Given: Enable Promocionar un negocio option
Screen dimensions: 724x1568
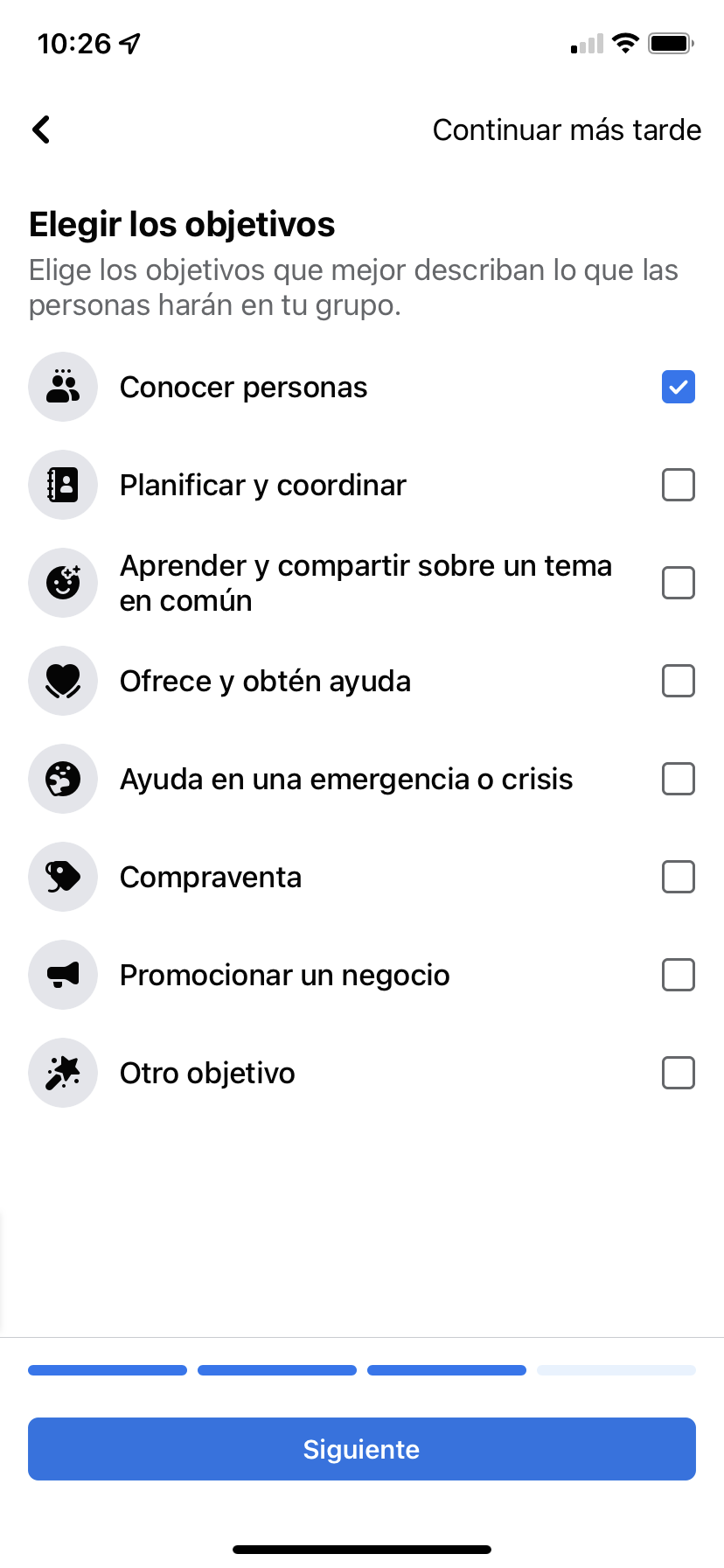Looking at the screenshot, I should click(x=678, y=975).
